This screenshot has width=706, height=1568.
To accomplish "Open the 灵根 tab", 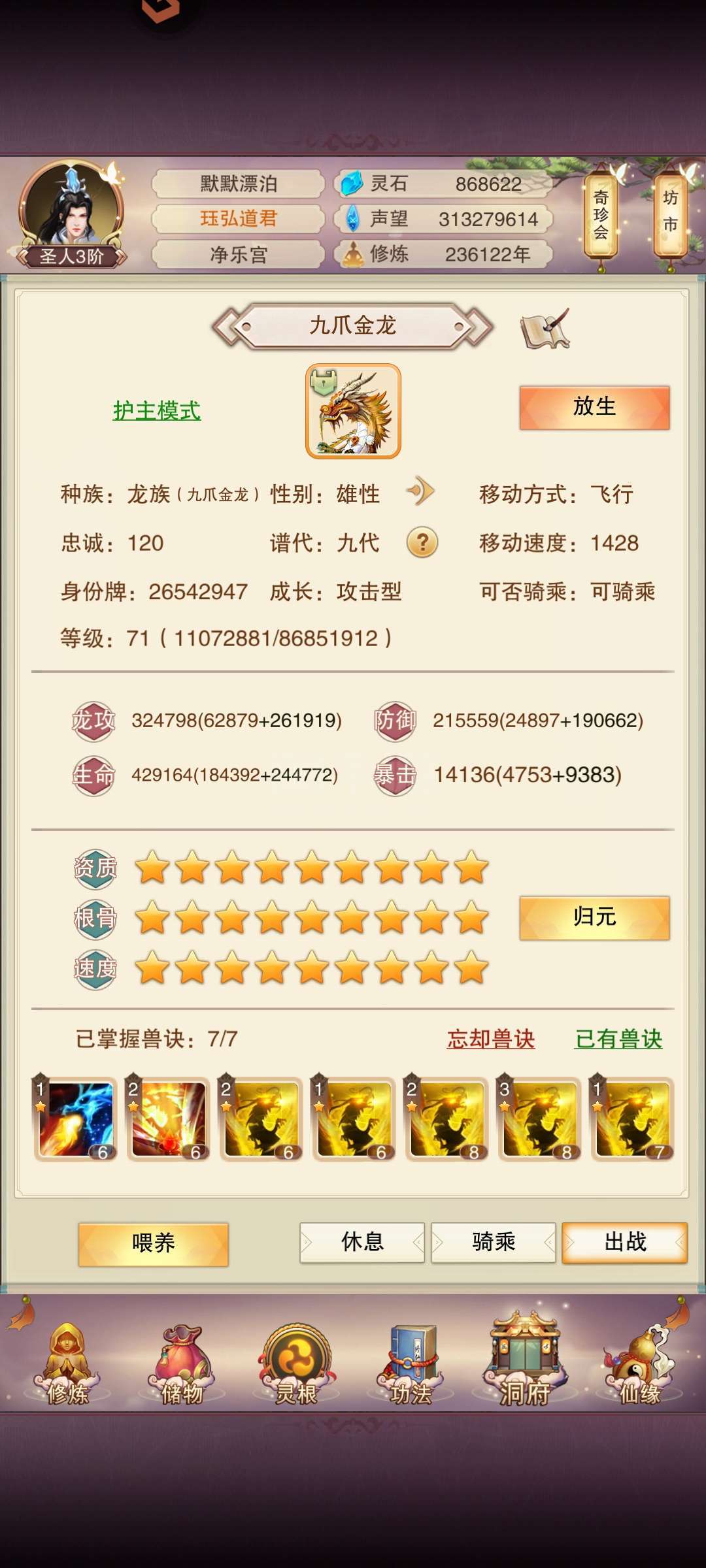I will 297,1365.
